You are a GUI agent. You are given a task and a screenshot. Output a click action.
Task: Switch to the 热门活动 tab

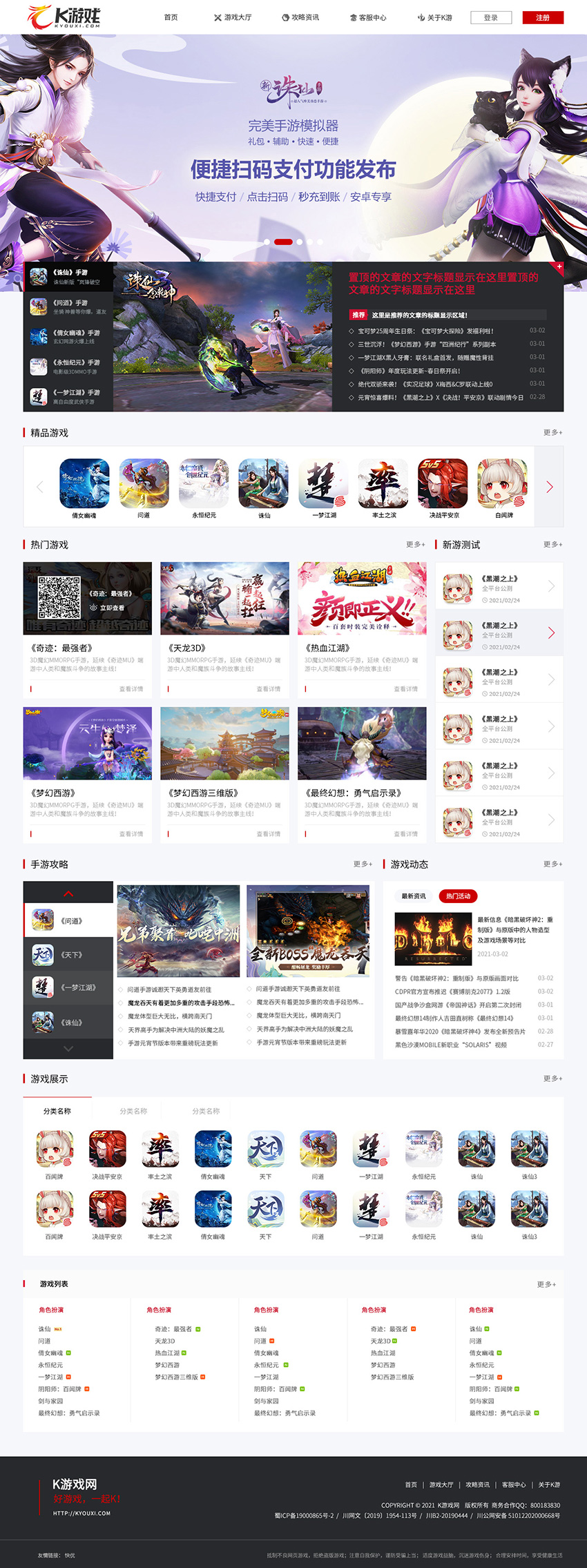click(458, 896)
